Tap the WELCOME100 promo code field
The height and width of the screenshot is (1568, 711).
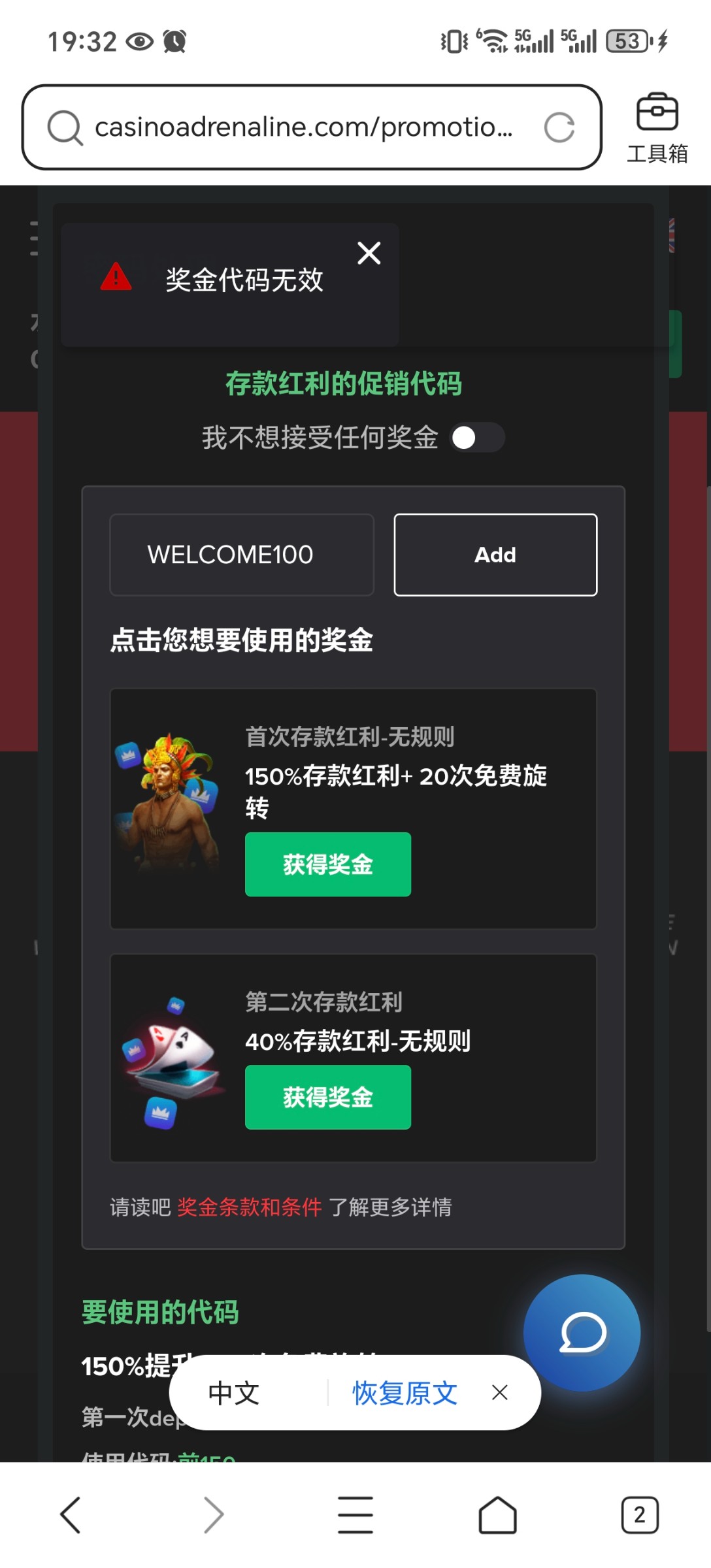[x=242, y=555]
